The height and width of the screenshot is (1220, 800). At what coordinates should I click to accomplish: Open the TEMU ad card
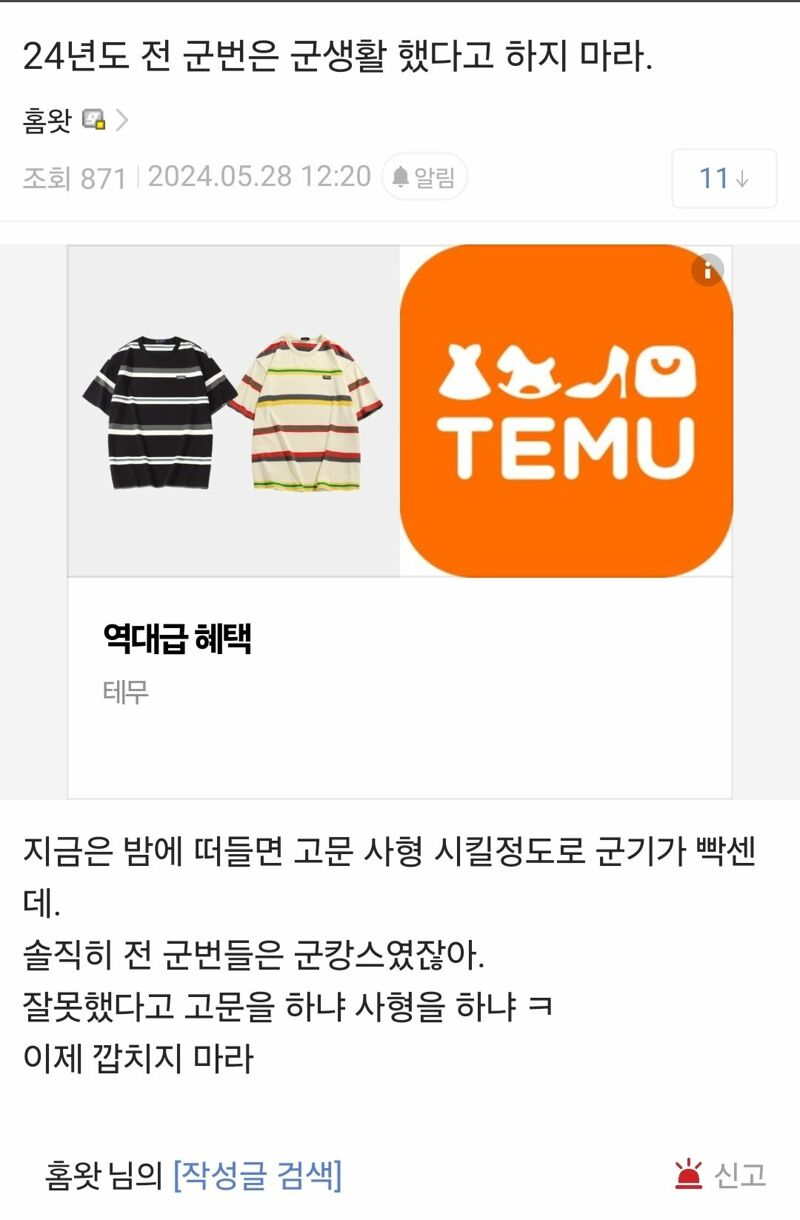click(399, 520)
